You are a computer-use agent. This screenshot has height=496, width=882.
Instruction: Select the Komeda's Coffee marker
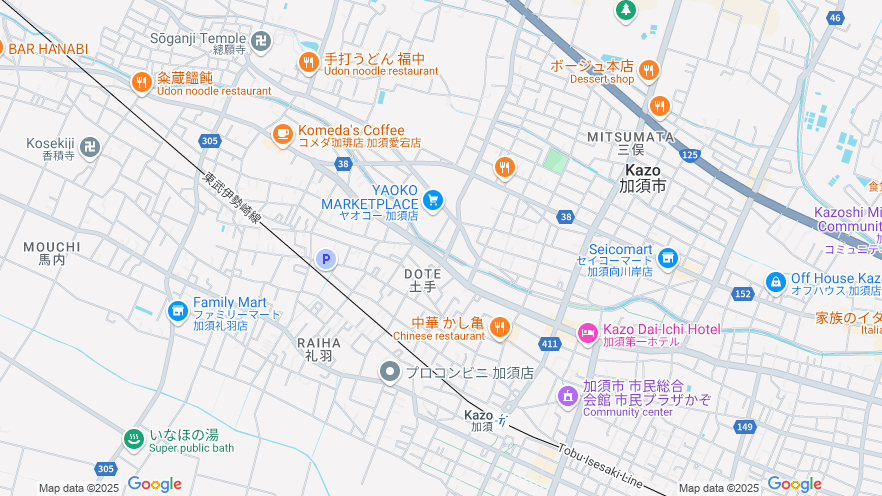coord(282,133)
